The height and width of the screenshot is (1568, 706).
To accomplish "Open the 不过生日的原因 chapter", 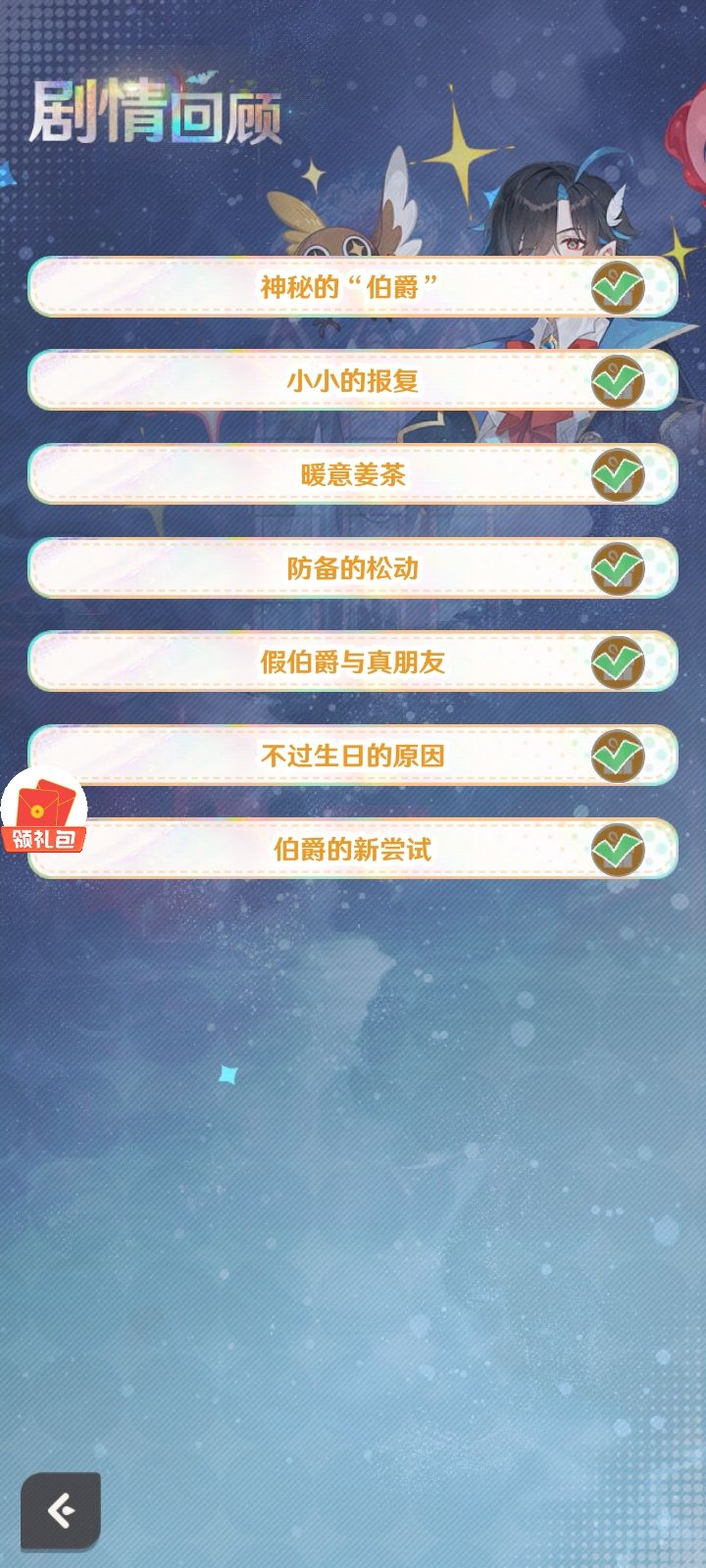I will [x=353, y=756].
